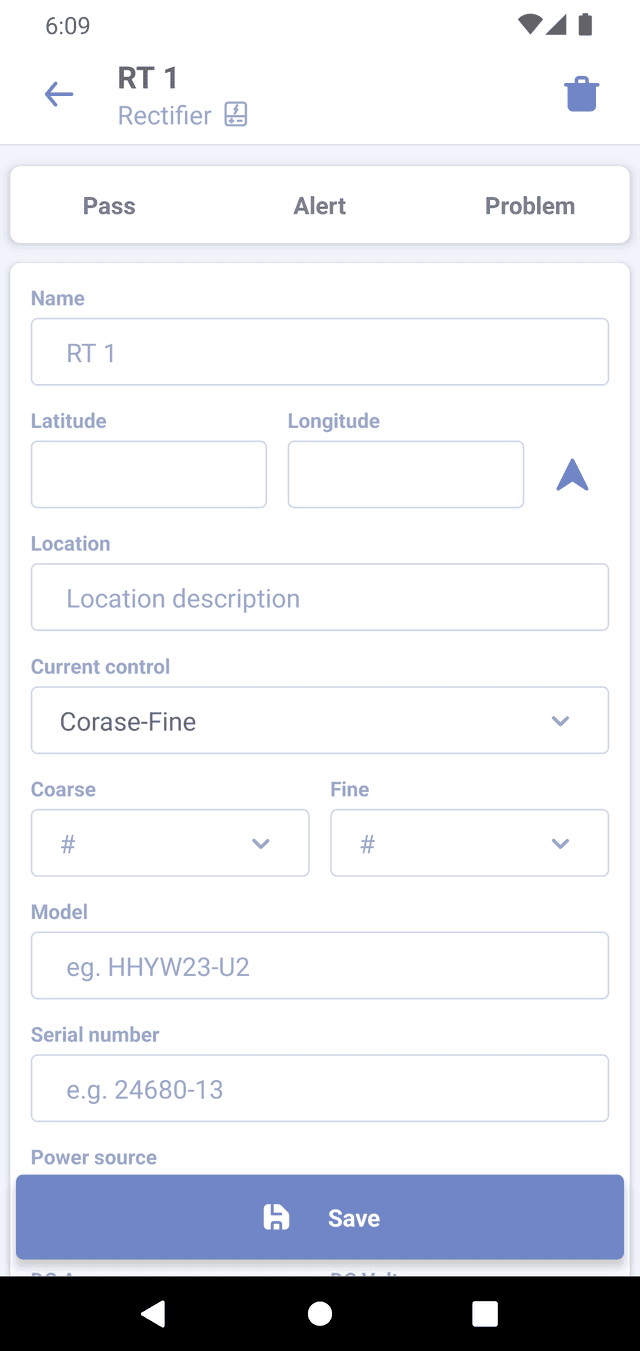The width and height of the screenshot is (640, 1351).
Task: Save the rectifier details
Action: coord(320,1217)
